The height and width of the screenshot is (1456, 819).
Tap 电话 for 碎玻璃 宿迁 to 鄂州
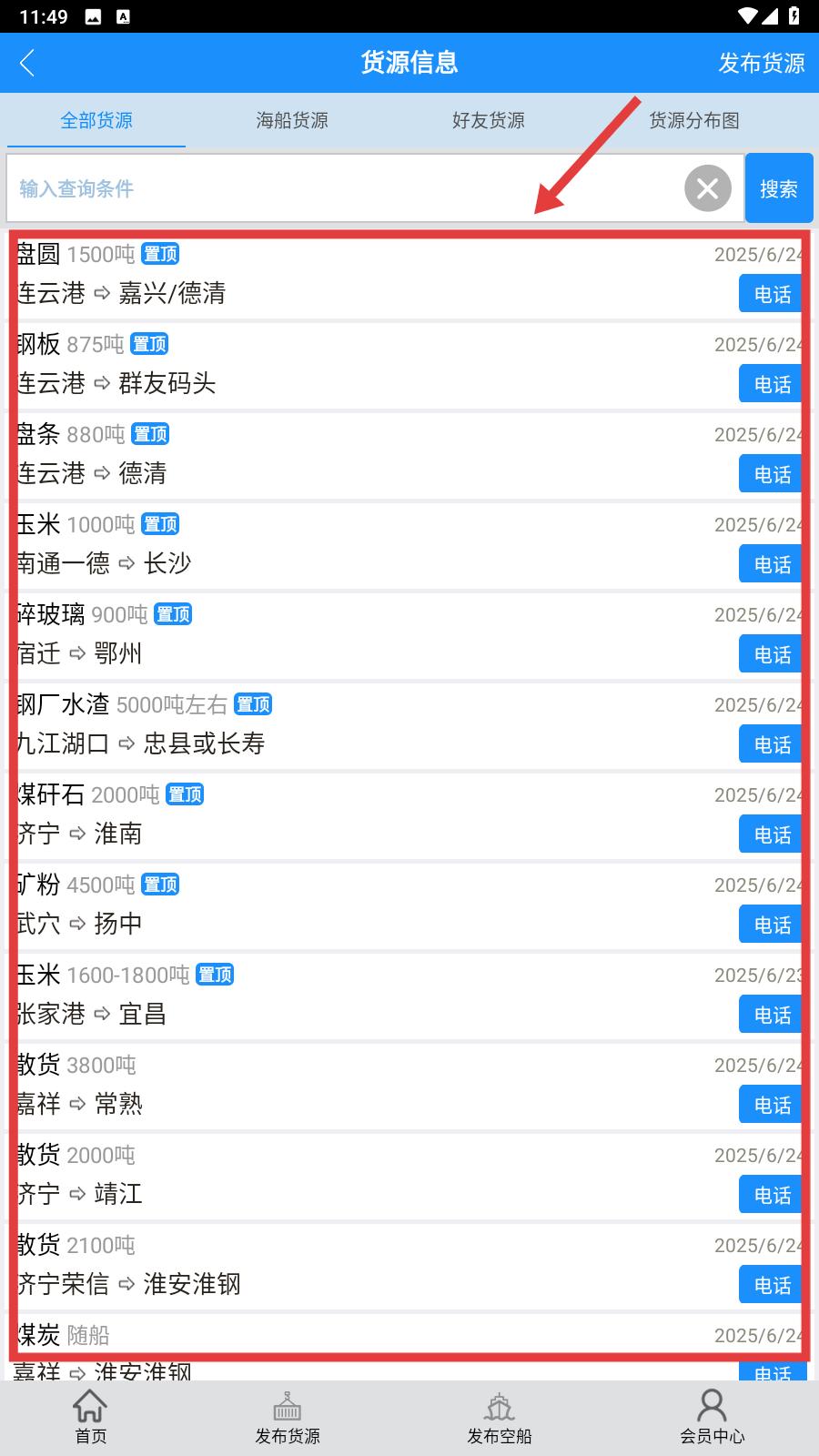pos(773,654)
